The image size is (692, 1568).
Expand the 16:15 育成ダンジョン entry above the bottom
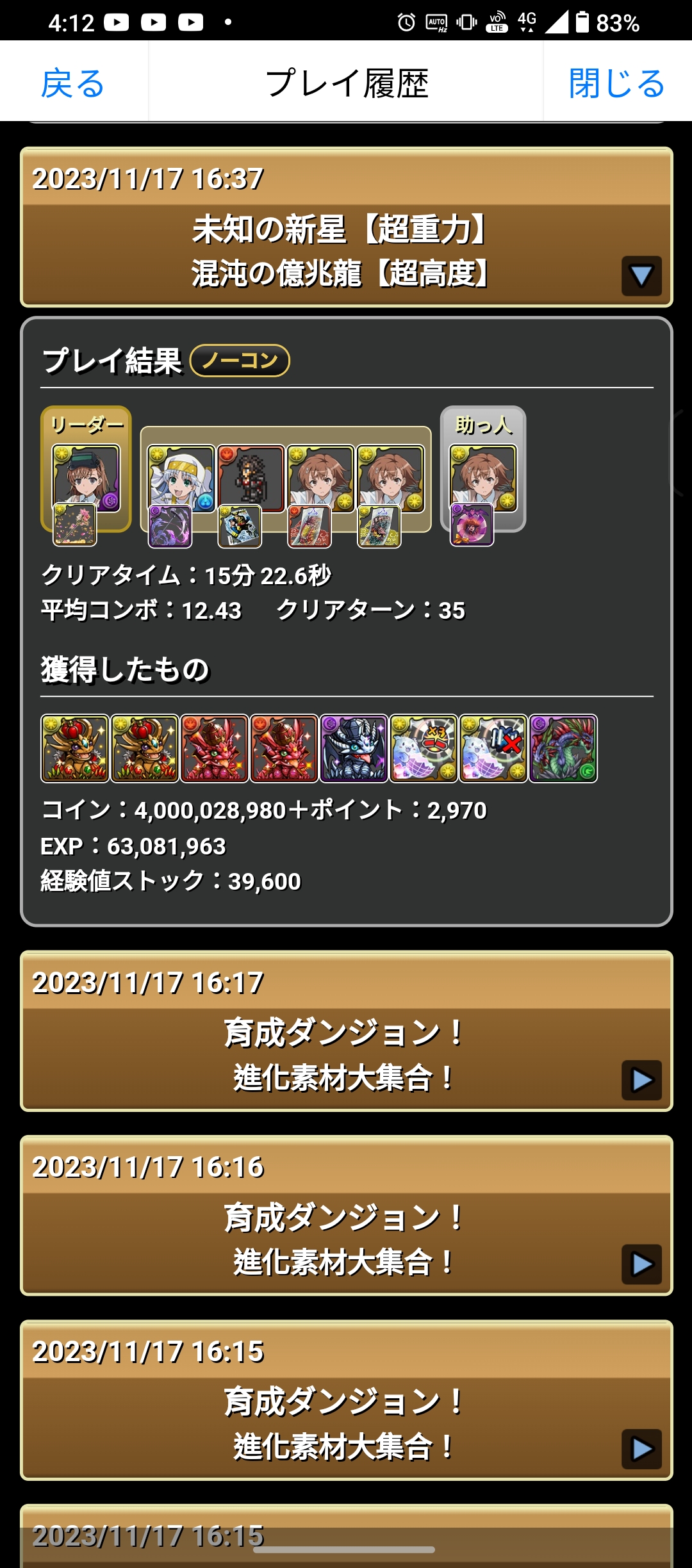(x=641, y=1448)
